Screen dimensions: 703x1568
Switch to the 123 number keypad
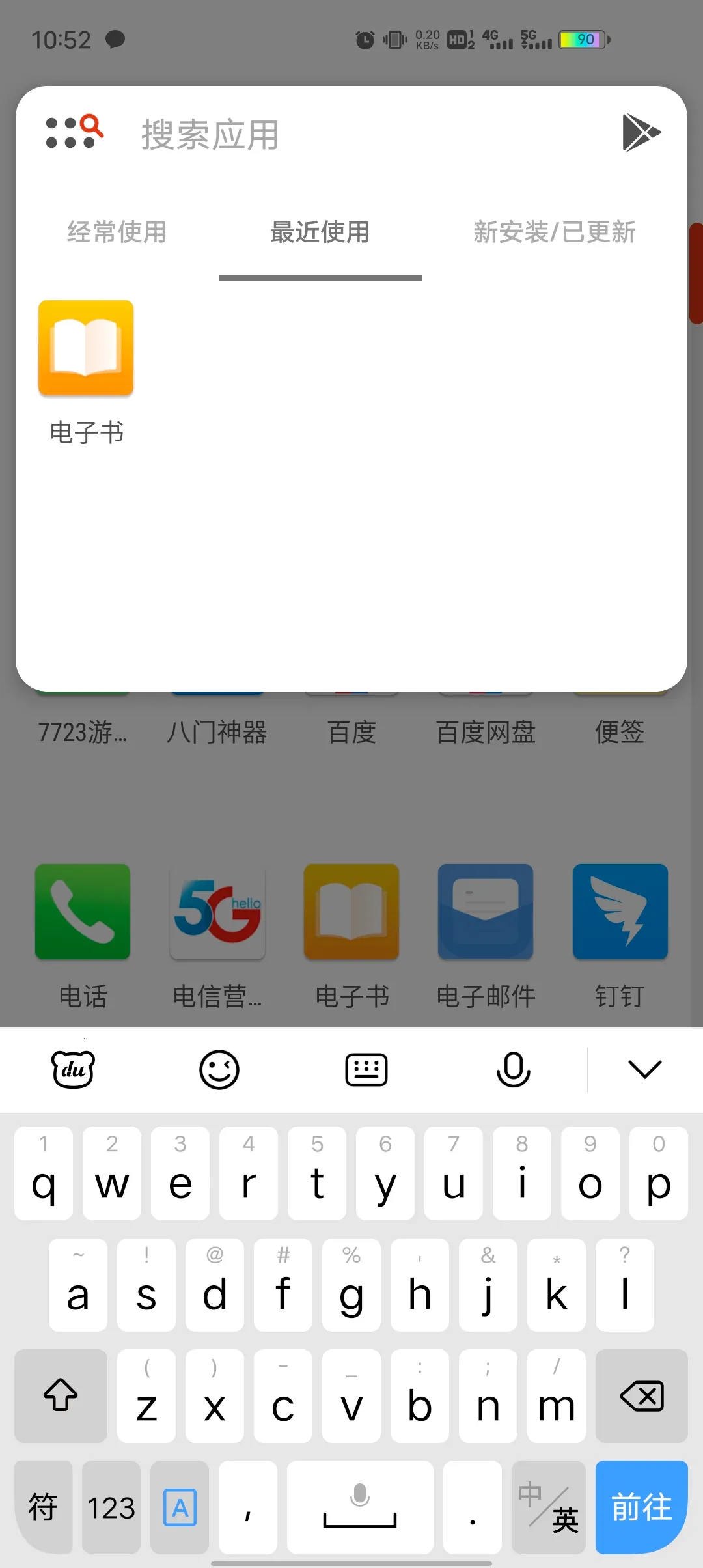(111, 1507)
